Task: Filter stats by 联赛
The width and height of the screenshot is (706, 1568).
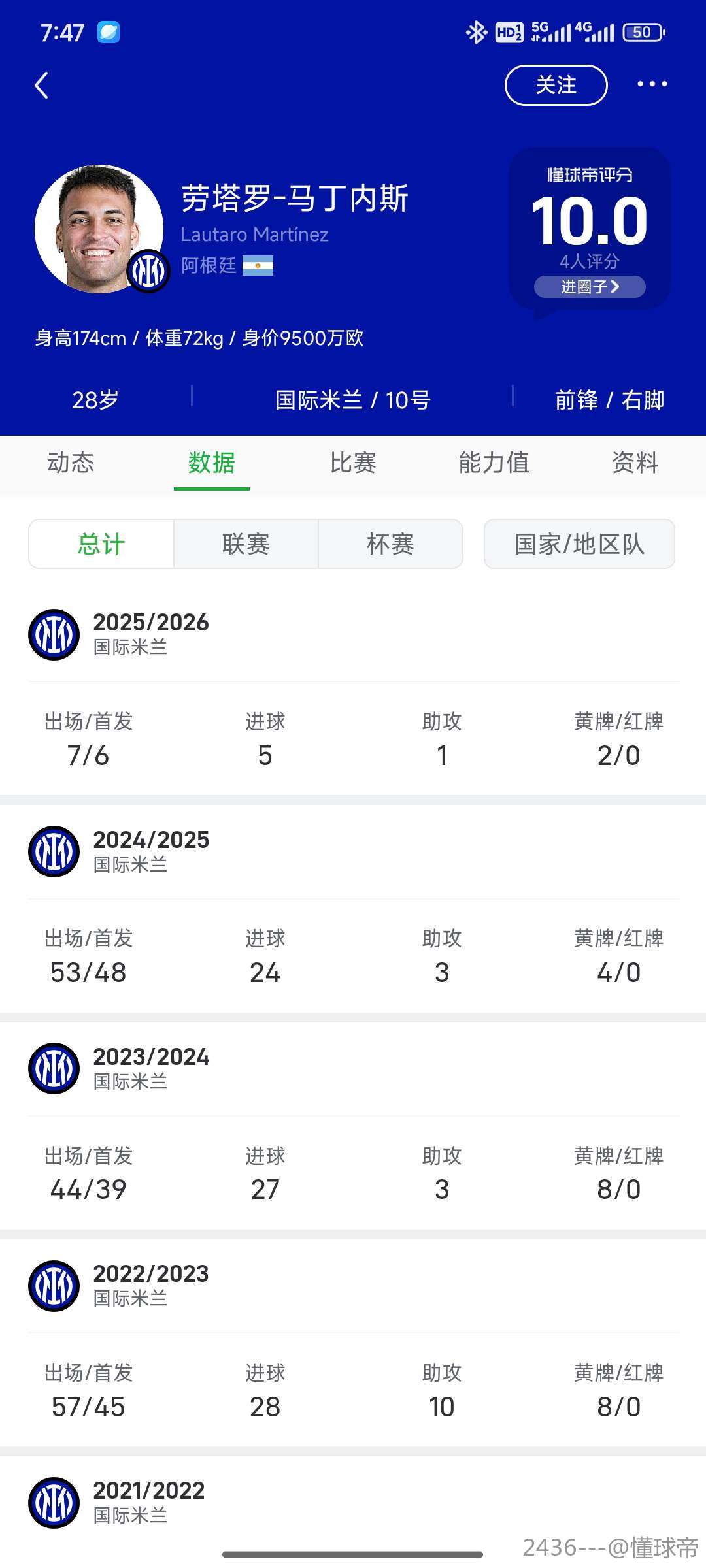Action: 246,544
